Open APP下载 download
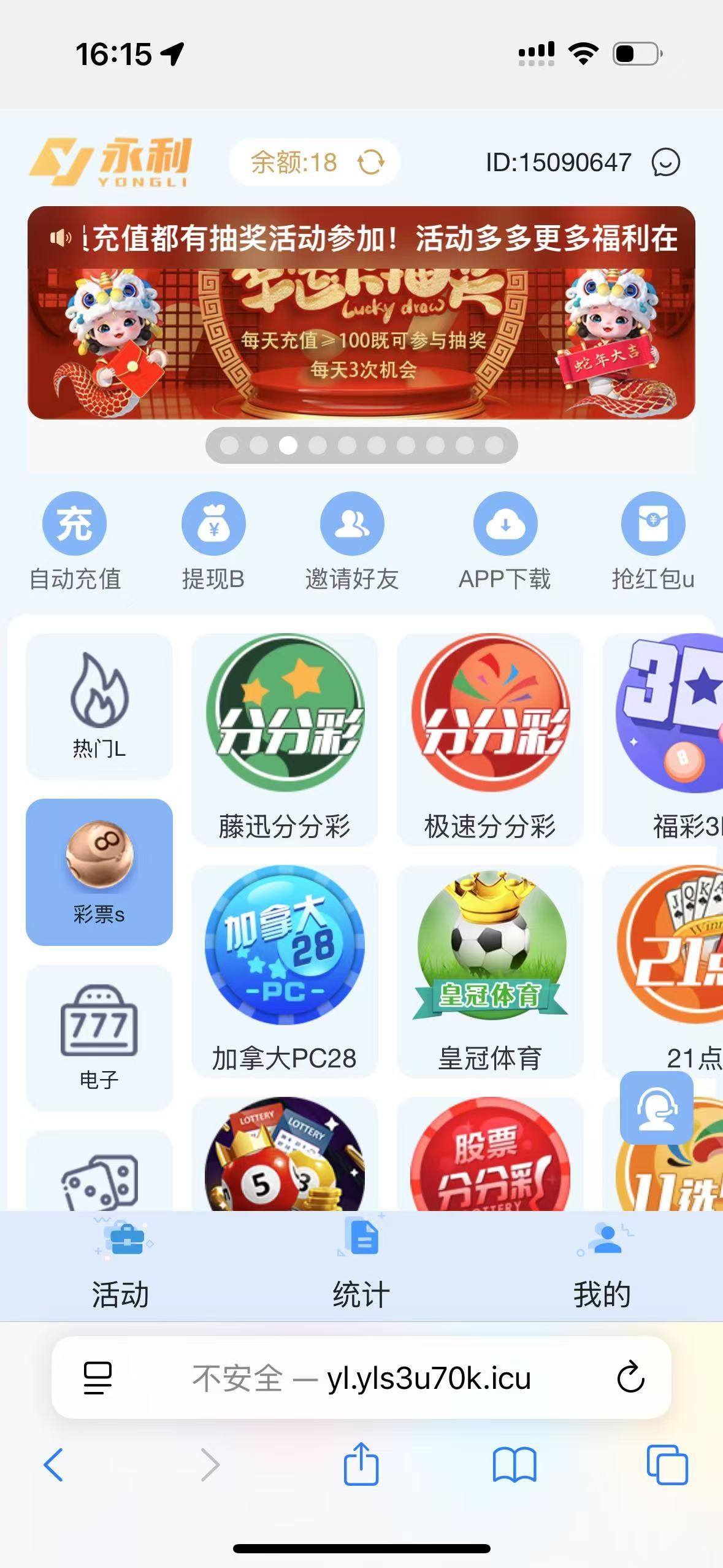 [505, 540]
